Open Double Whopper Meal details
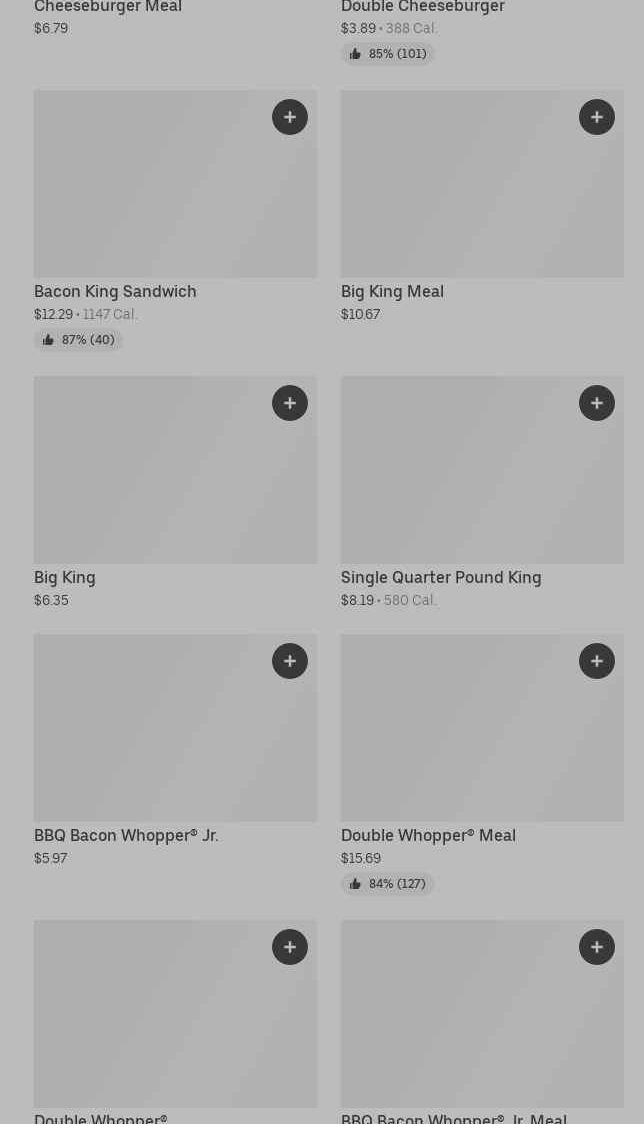 (460, 740)
